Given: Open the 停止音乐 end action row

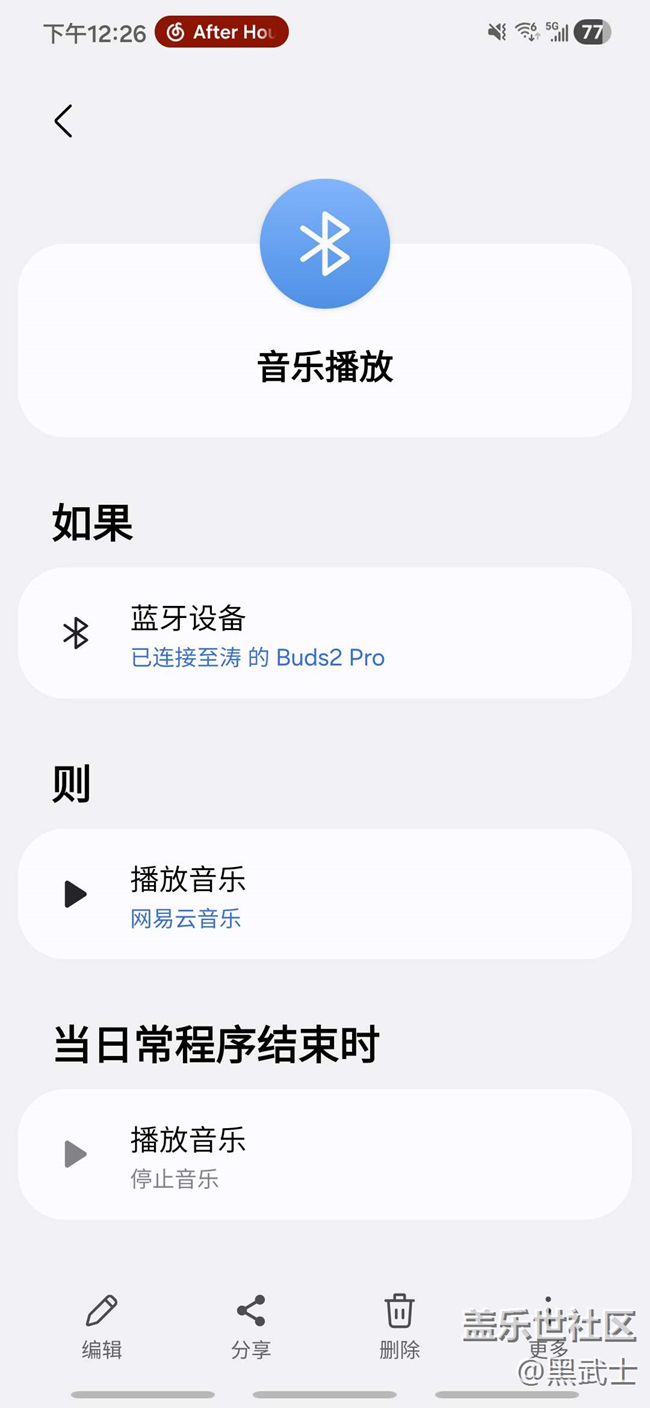Looking at the screenshot, I should pyautogui.click(x=324, y=1154).
